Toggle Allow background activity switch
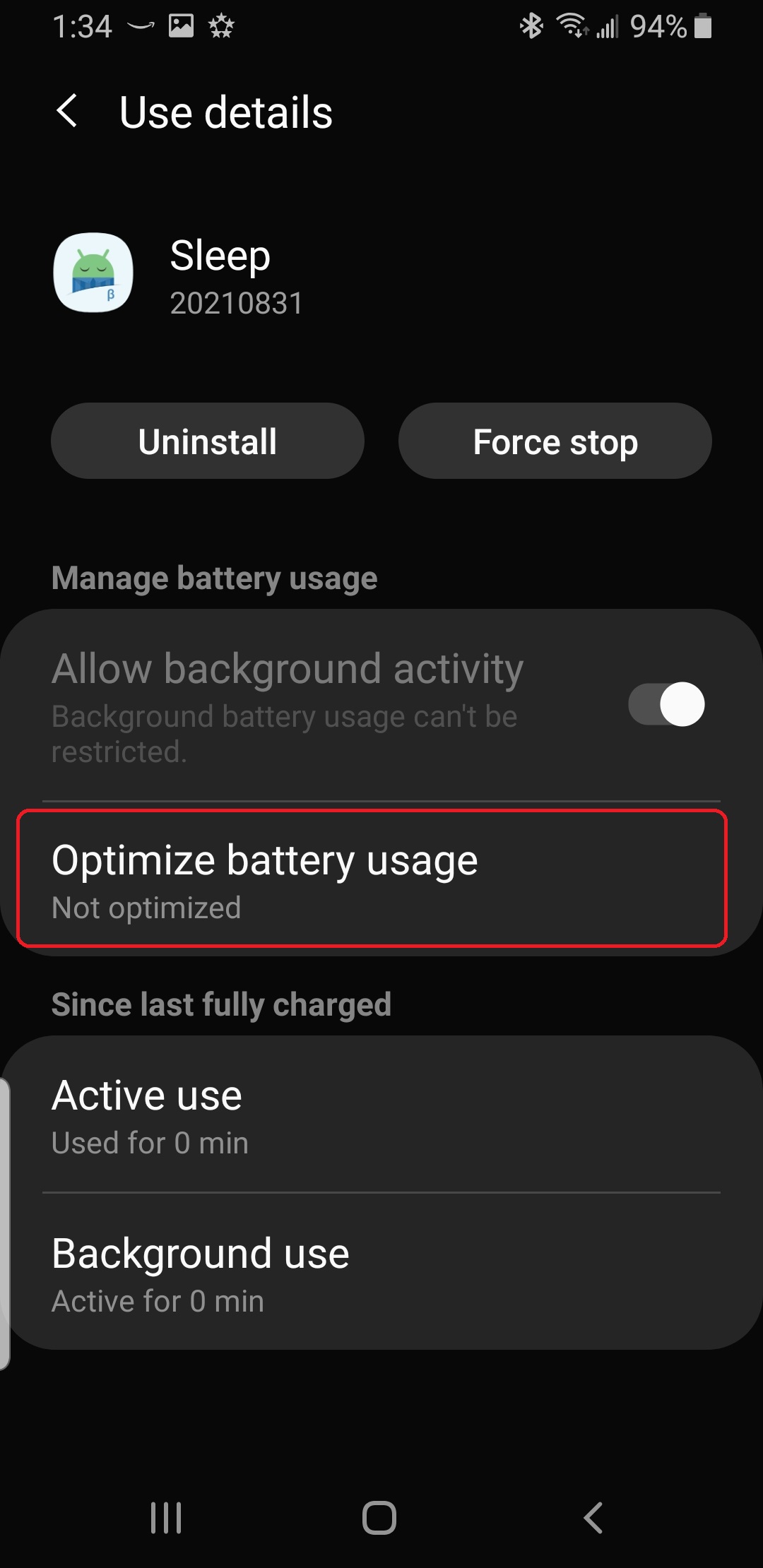This screenshot has height=1568, width=763. (666, 704)
